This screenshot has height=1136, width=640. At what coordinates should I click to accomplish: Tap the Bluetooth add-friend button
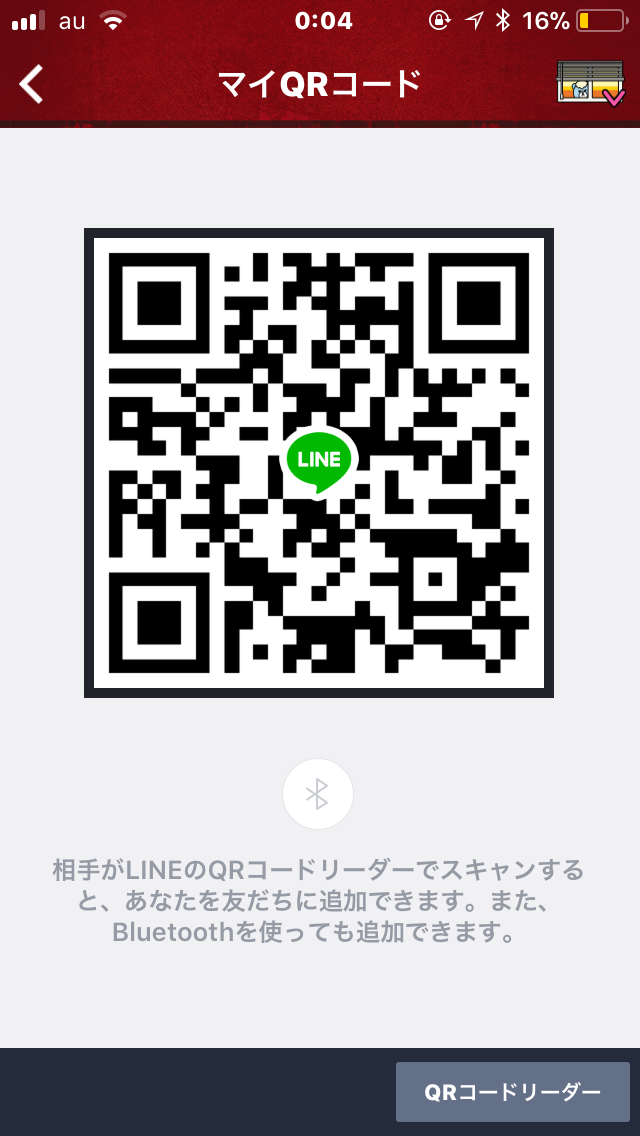pos(318,794)
